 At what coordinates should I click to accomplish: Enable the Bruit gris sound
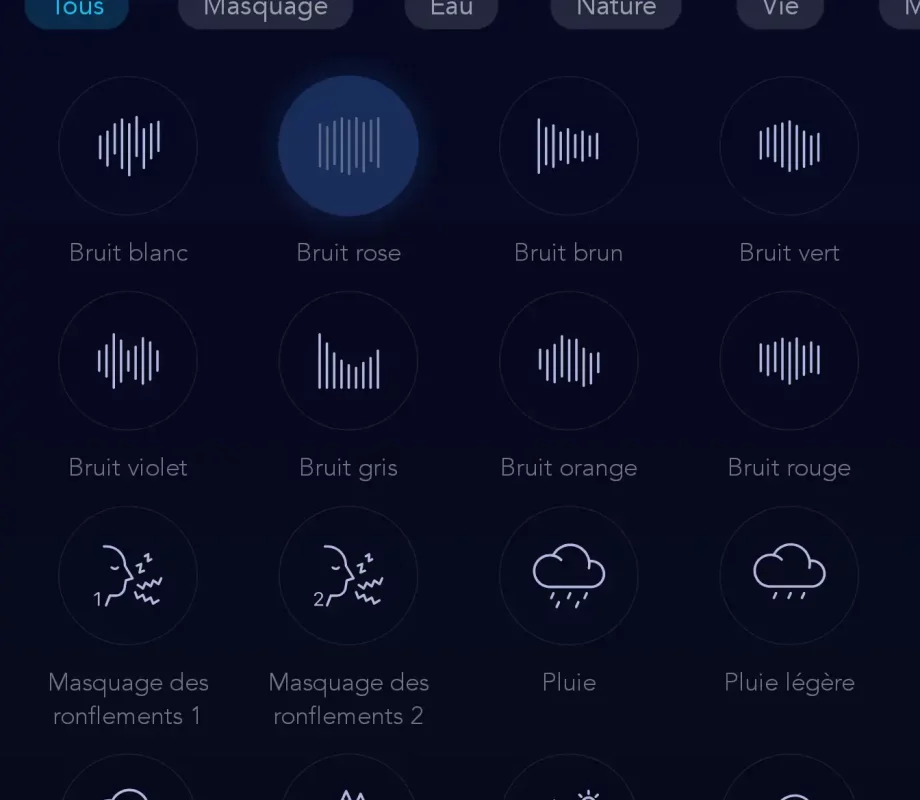(348, 361)
